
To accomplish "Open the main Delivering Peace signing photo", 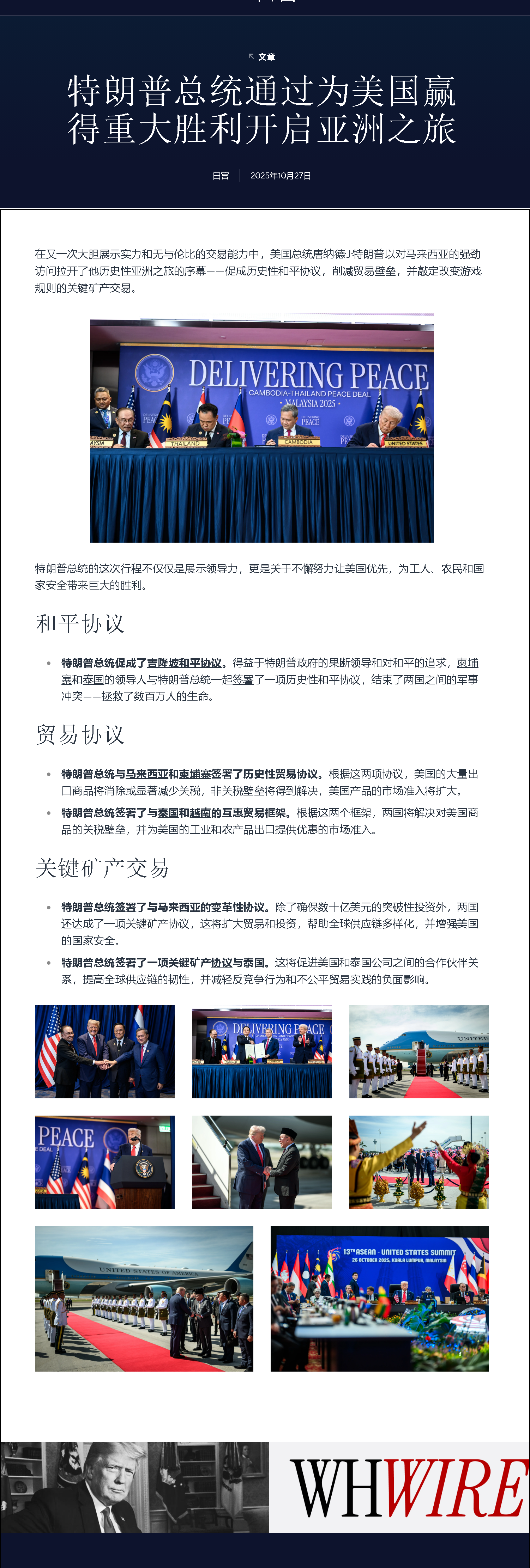I will click(x=262, y=428).
